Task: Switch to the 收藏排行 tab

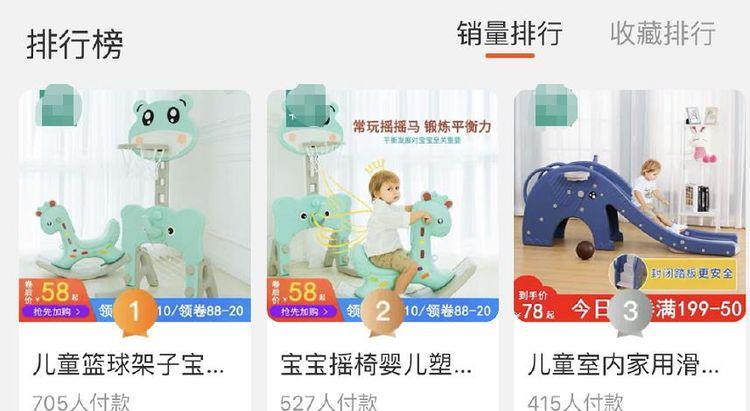Action: click(663, 33)
